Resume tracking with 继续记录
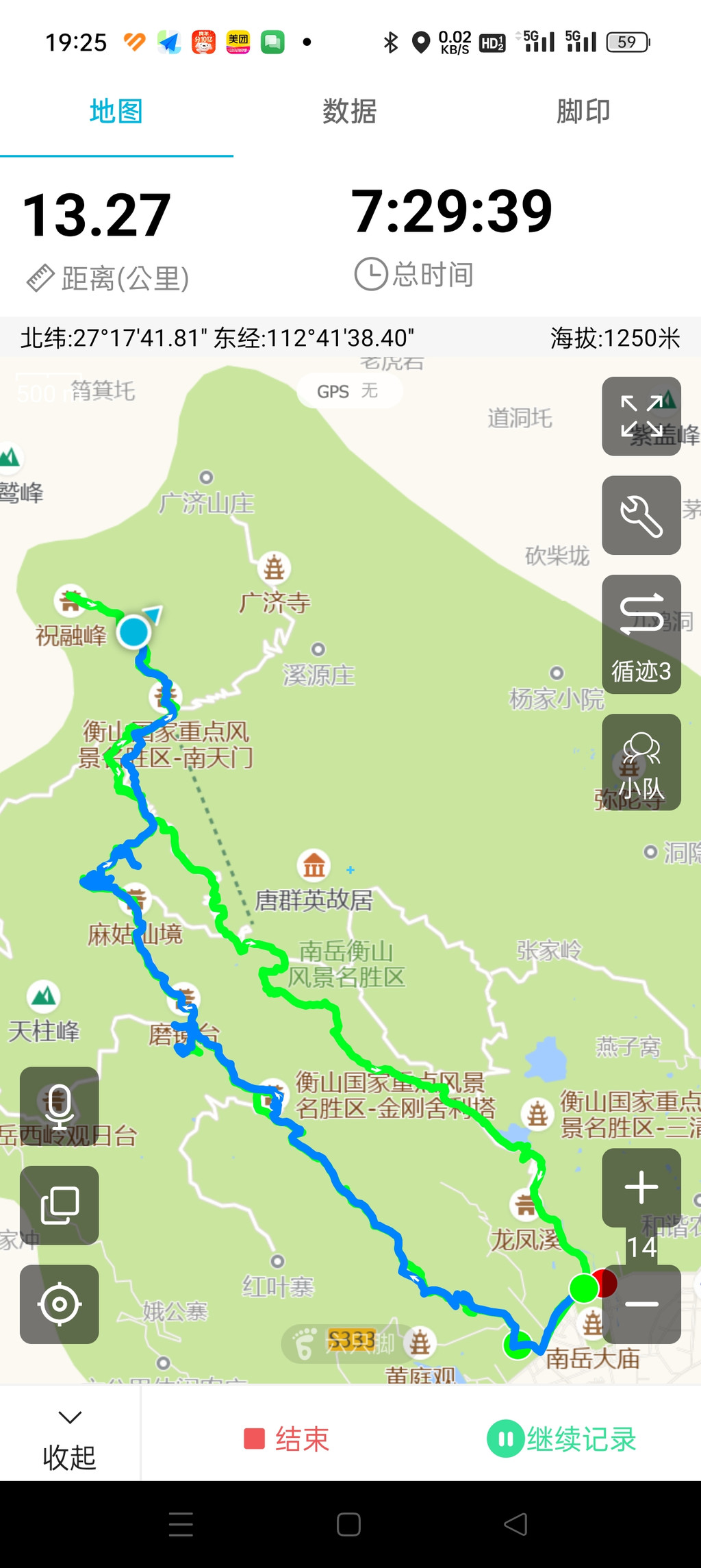This screenshot has height=1568, width=701. tap(561, 1439)
